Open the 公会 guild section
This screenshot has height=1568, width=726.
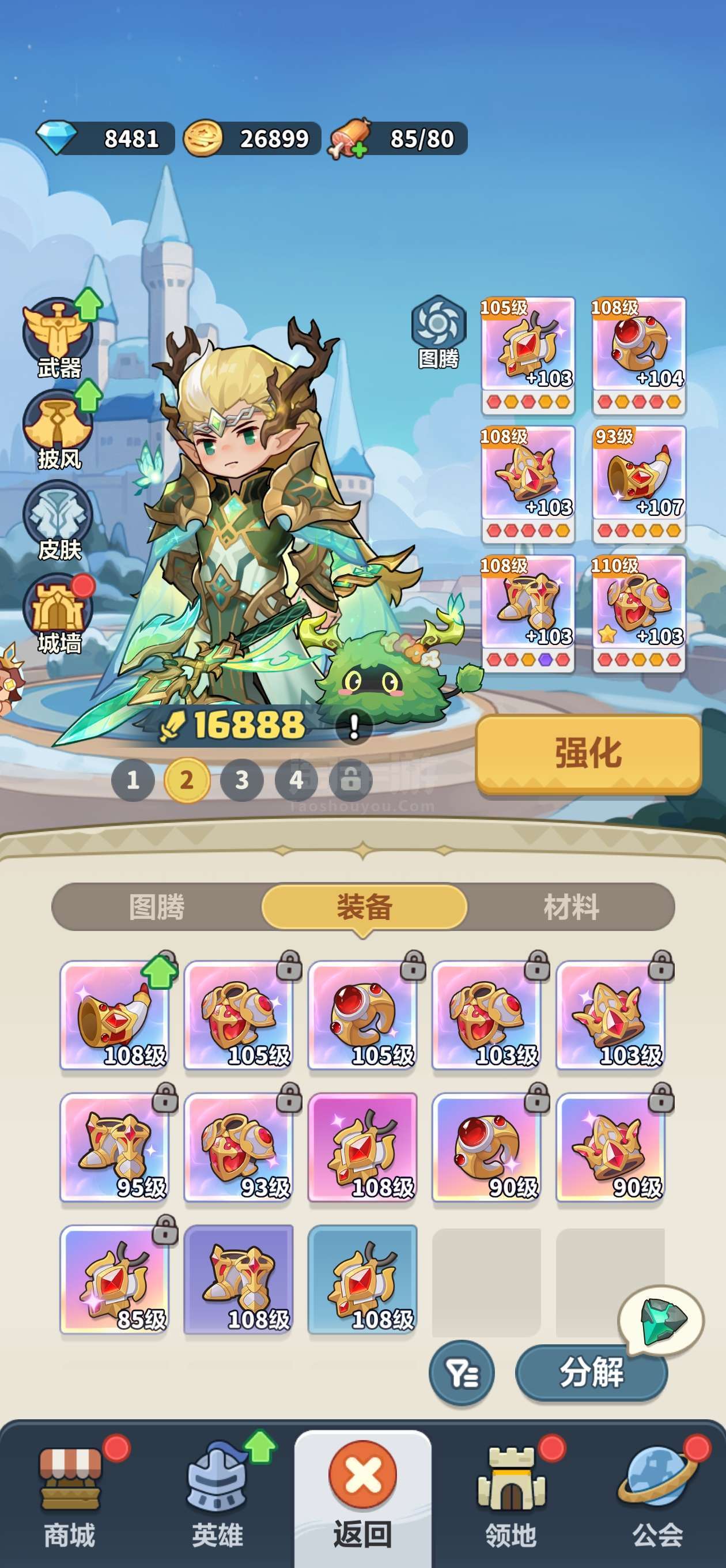(x=659, y=1495)
